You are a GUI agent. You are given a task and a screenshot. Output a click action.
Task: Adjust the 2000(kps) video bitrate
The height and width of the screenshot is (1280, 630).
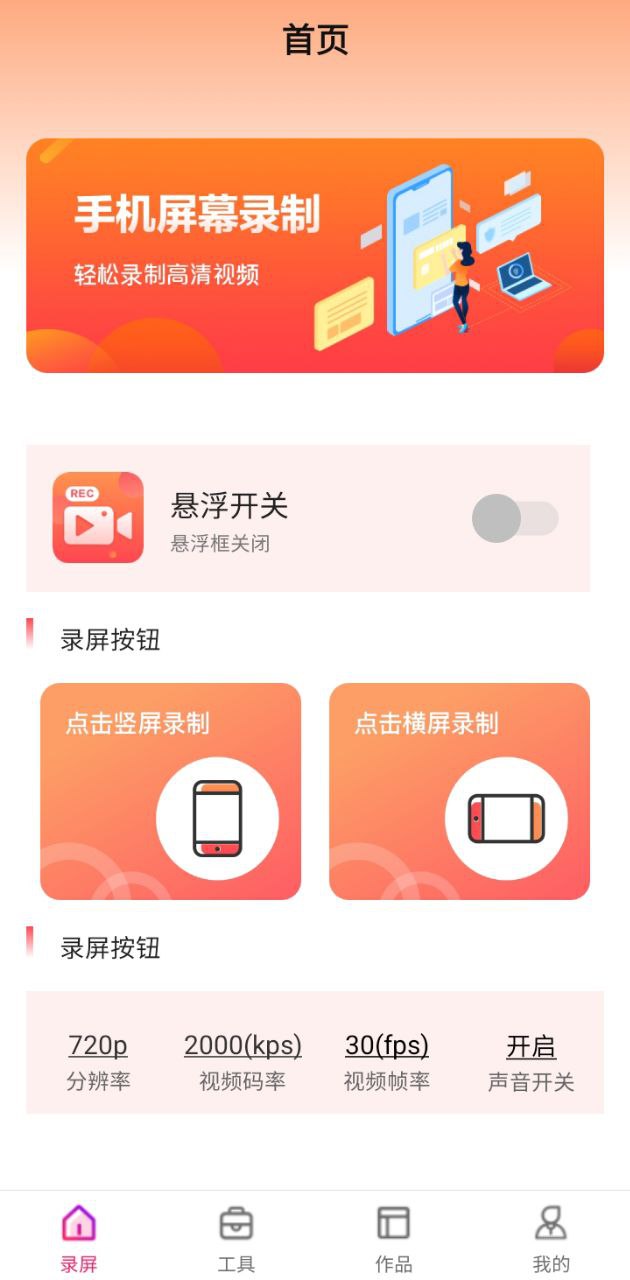(242, 1047)
